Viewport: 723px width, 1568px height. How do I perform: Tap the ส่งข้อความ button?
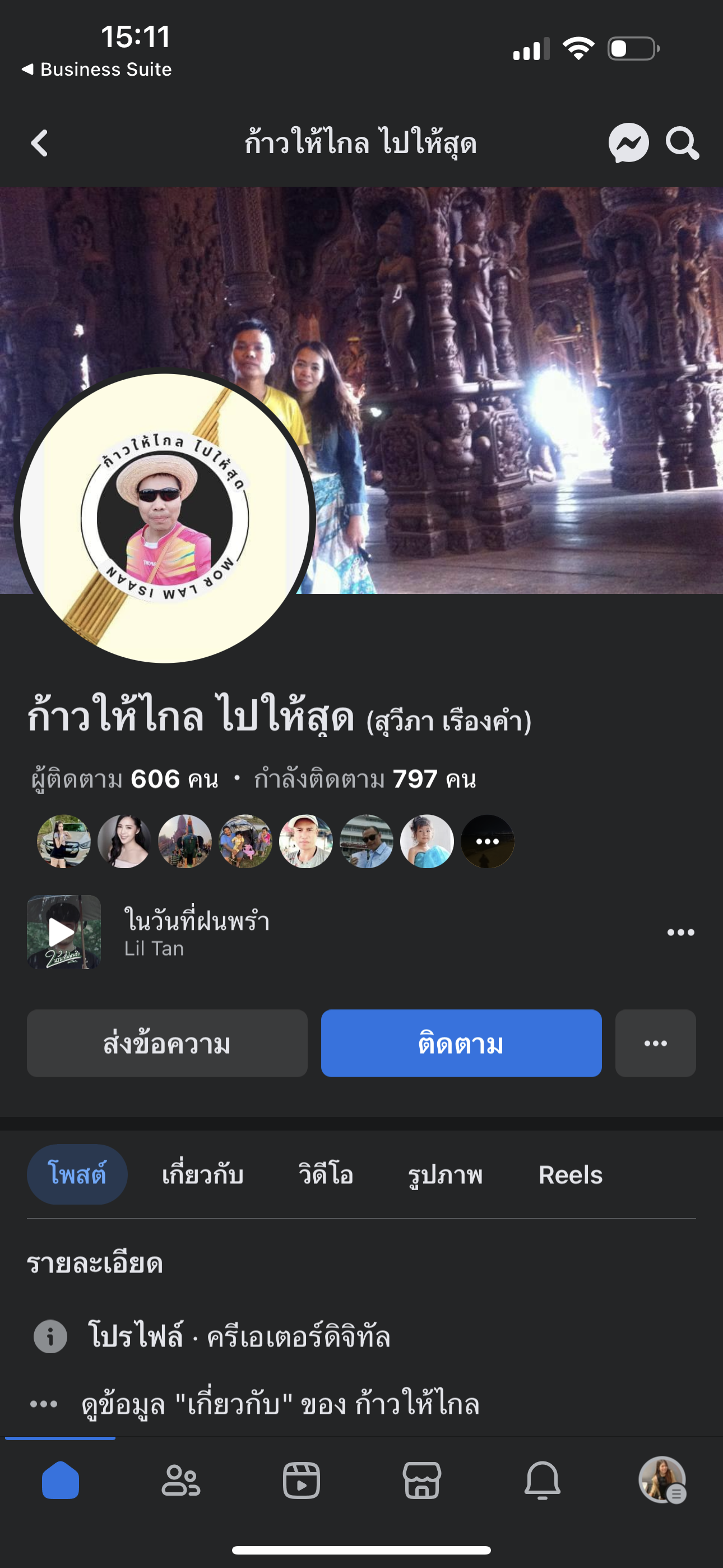pyautogui.click(x=167, y=1043)
